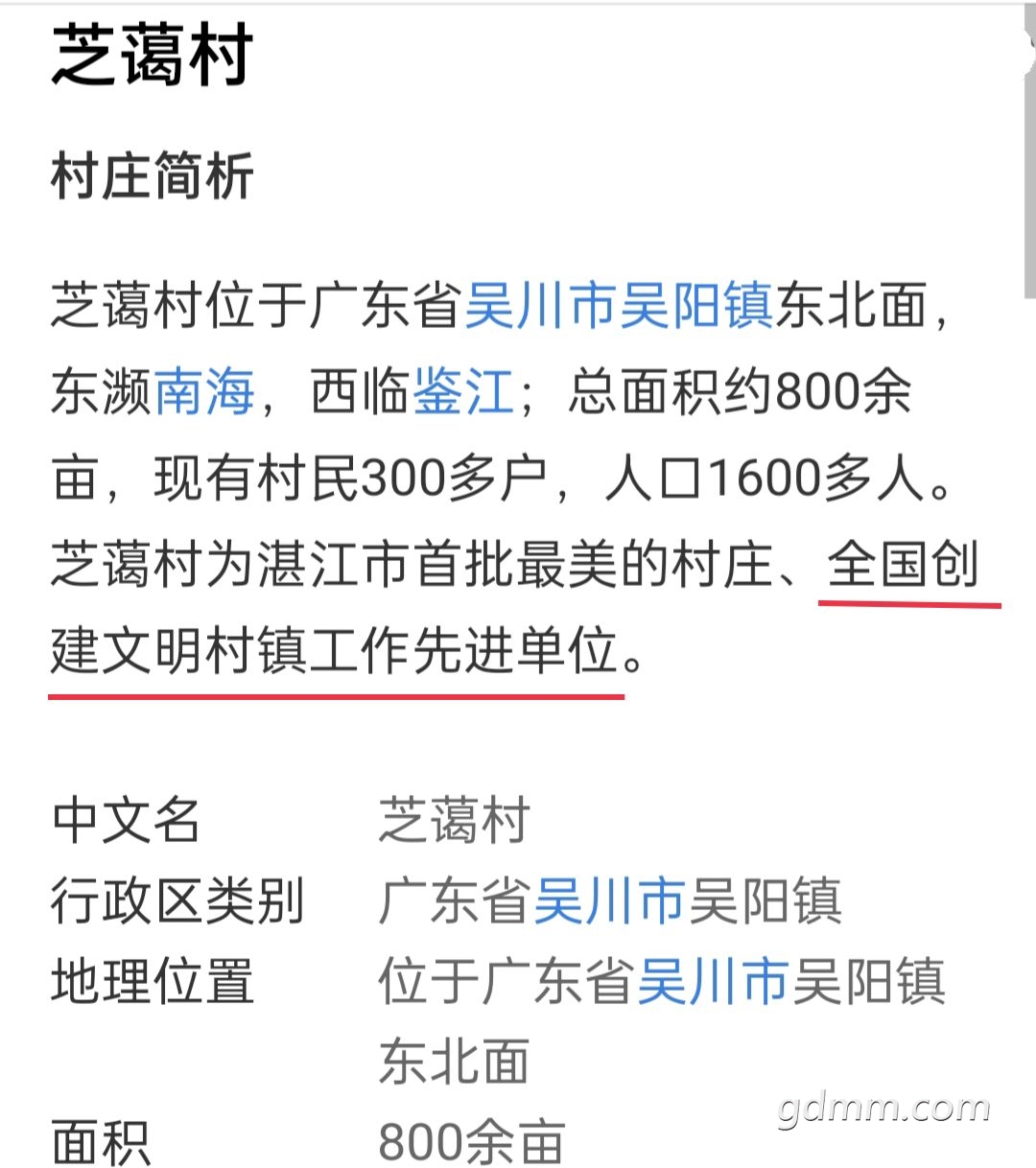Tap the 吴川市 link in the 地理位置 row
The width and height of the screenshot is (1036, 1168).
(x=712, y=982)
